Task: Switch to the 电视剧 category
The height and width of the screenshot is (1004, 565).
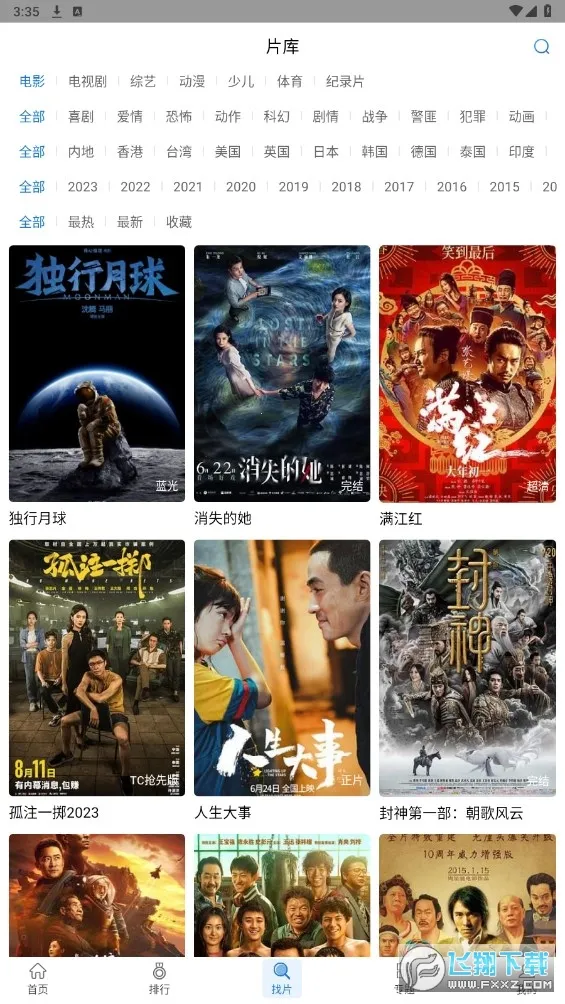Action: pyautogui.click(x=88, y=81)
